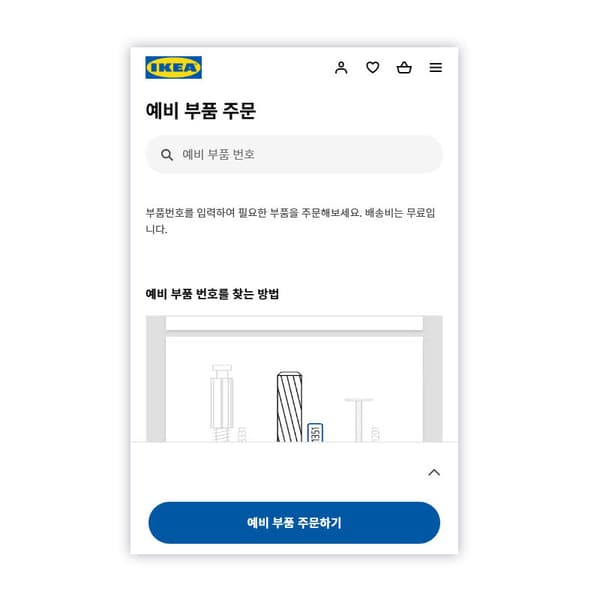Viewport: 600px width, 600px height.
Task: Open the hamburger menu
Action: (x=435, y=68)
